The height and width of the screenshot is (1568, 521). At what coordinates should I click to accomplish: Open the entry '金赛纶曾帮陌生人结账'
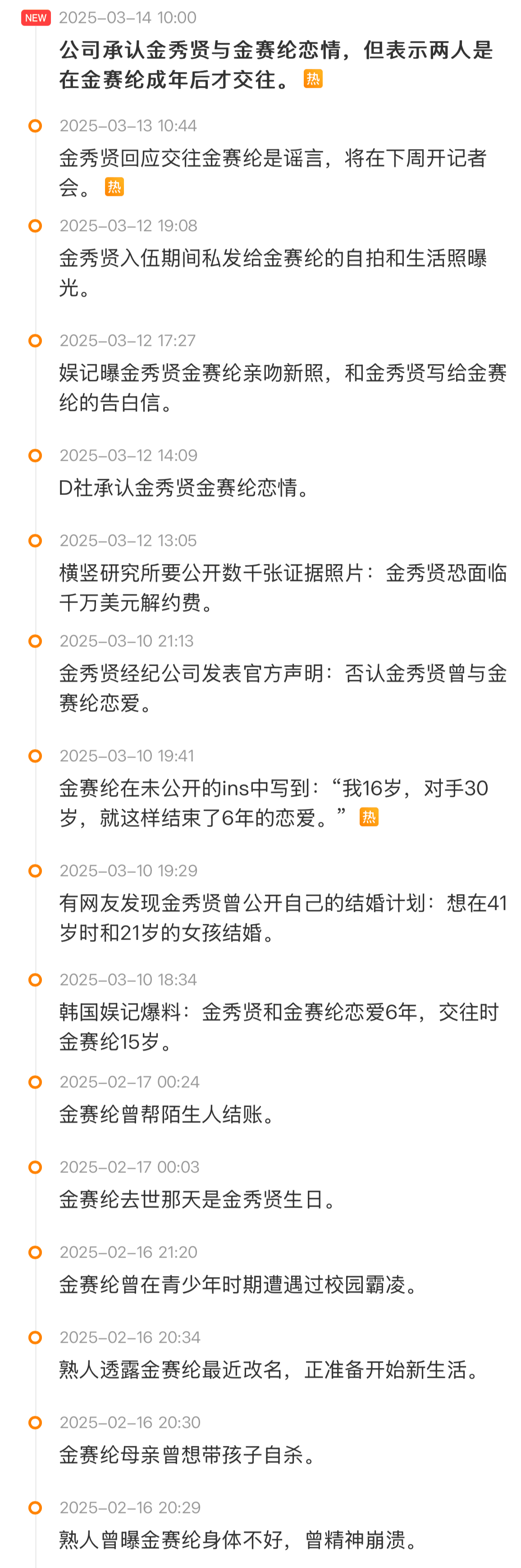tap(166, 1114)
